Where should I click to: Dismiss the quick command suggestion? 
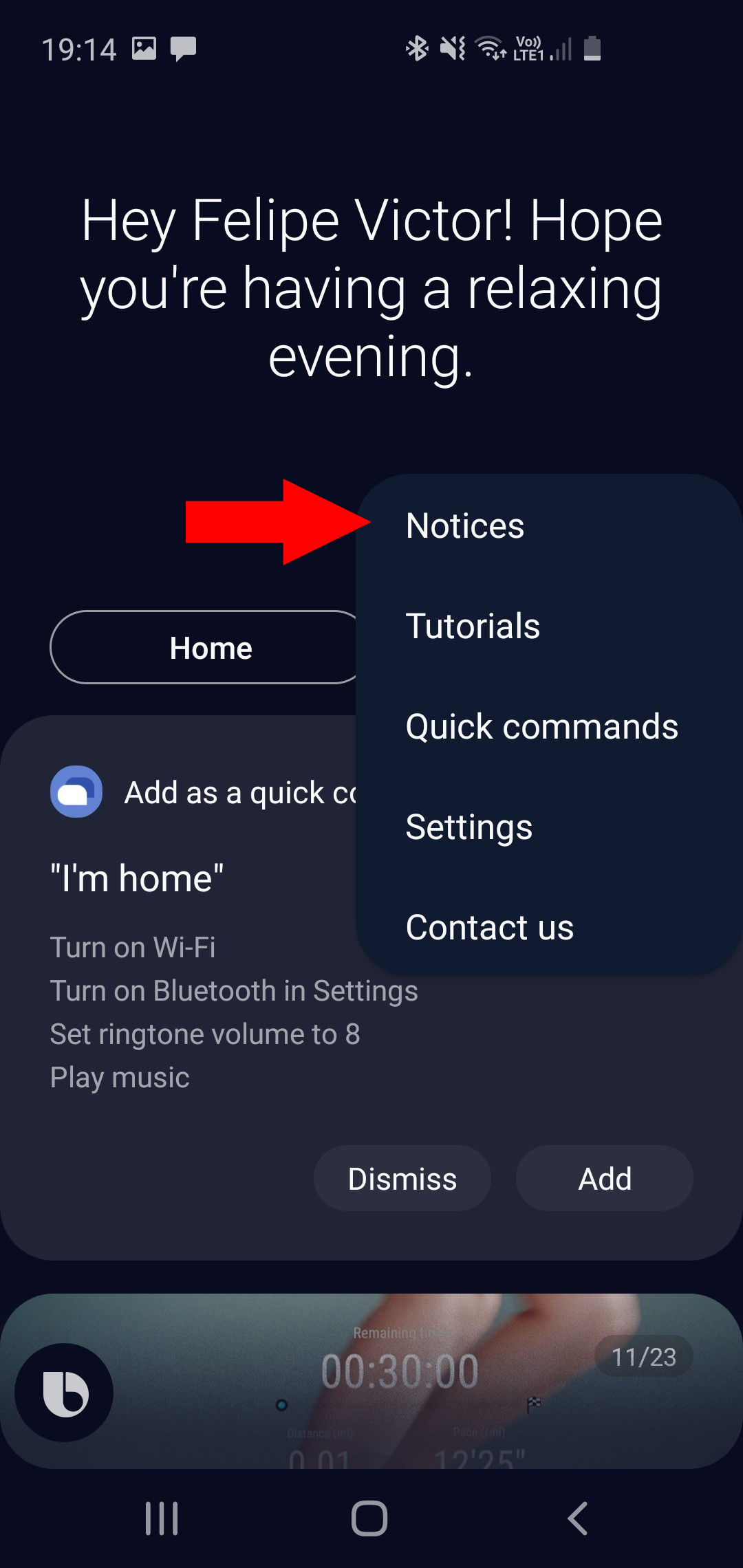402,1179
